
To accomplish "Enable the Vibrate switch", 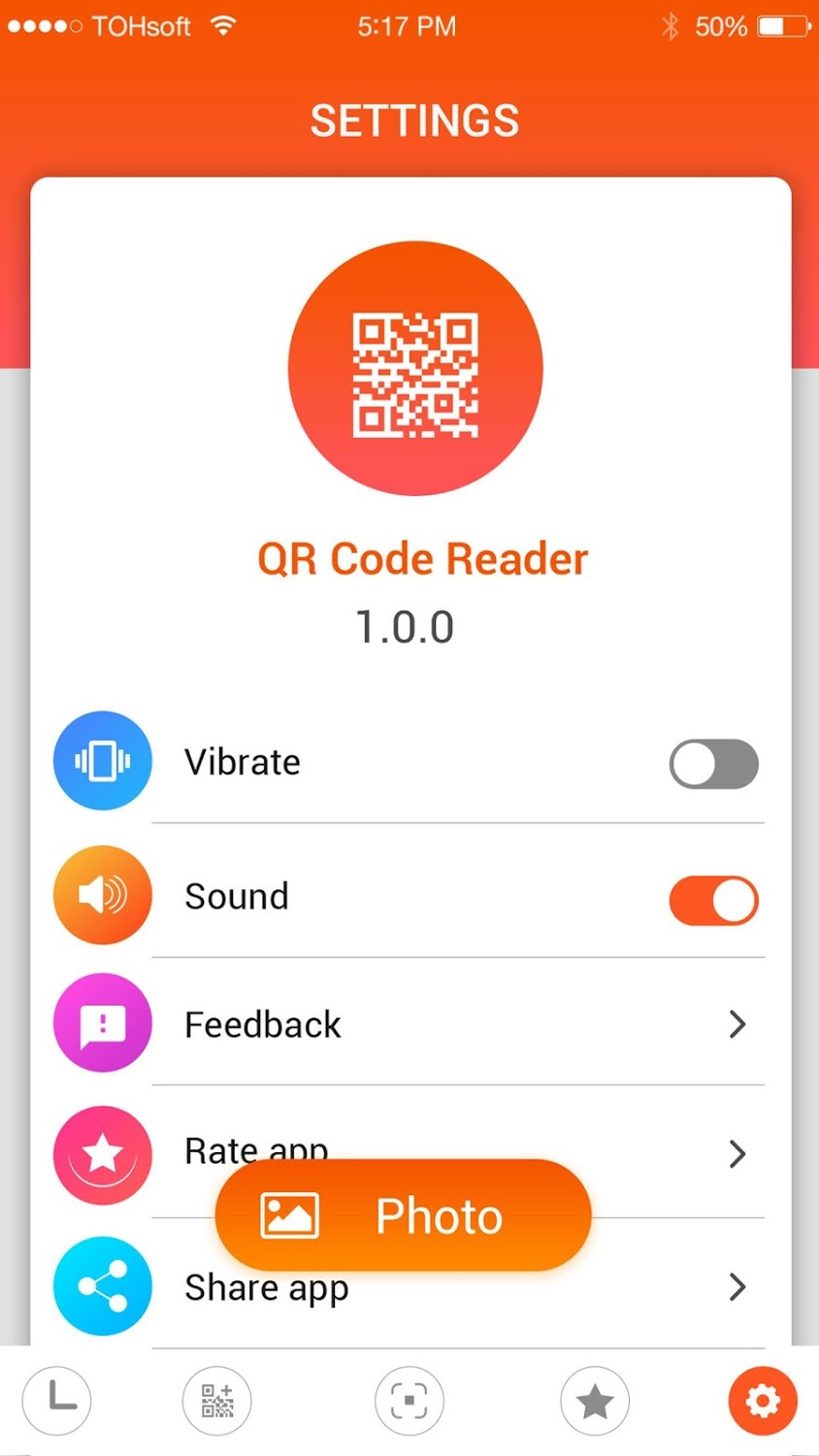I will point(713,764).
